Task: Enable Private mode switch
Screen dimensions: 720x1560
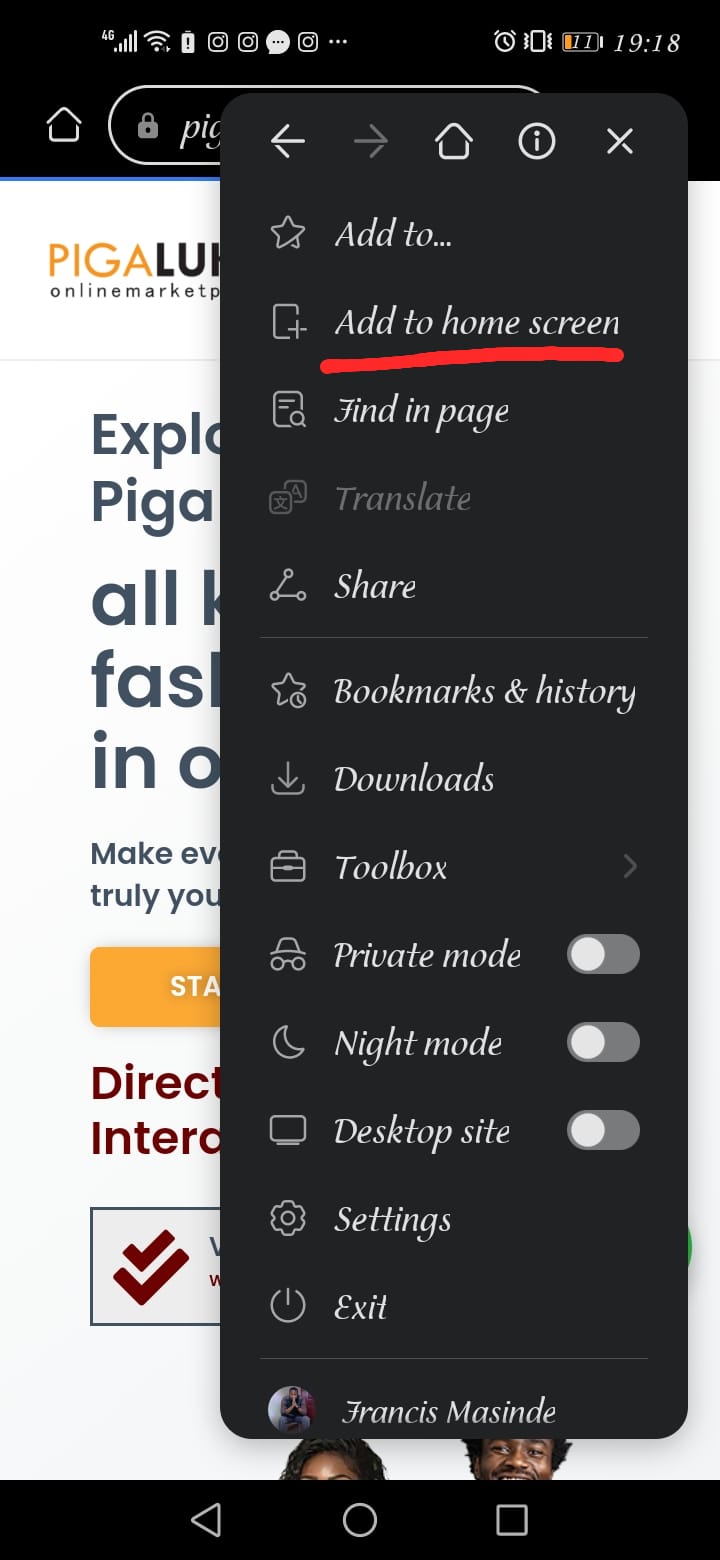Action: 603,955
